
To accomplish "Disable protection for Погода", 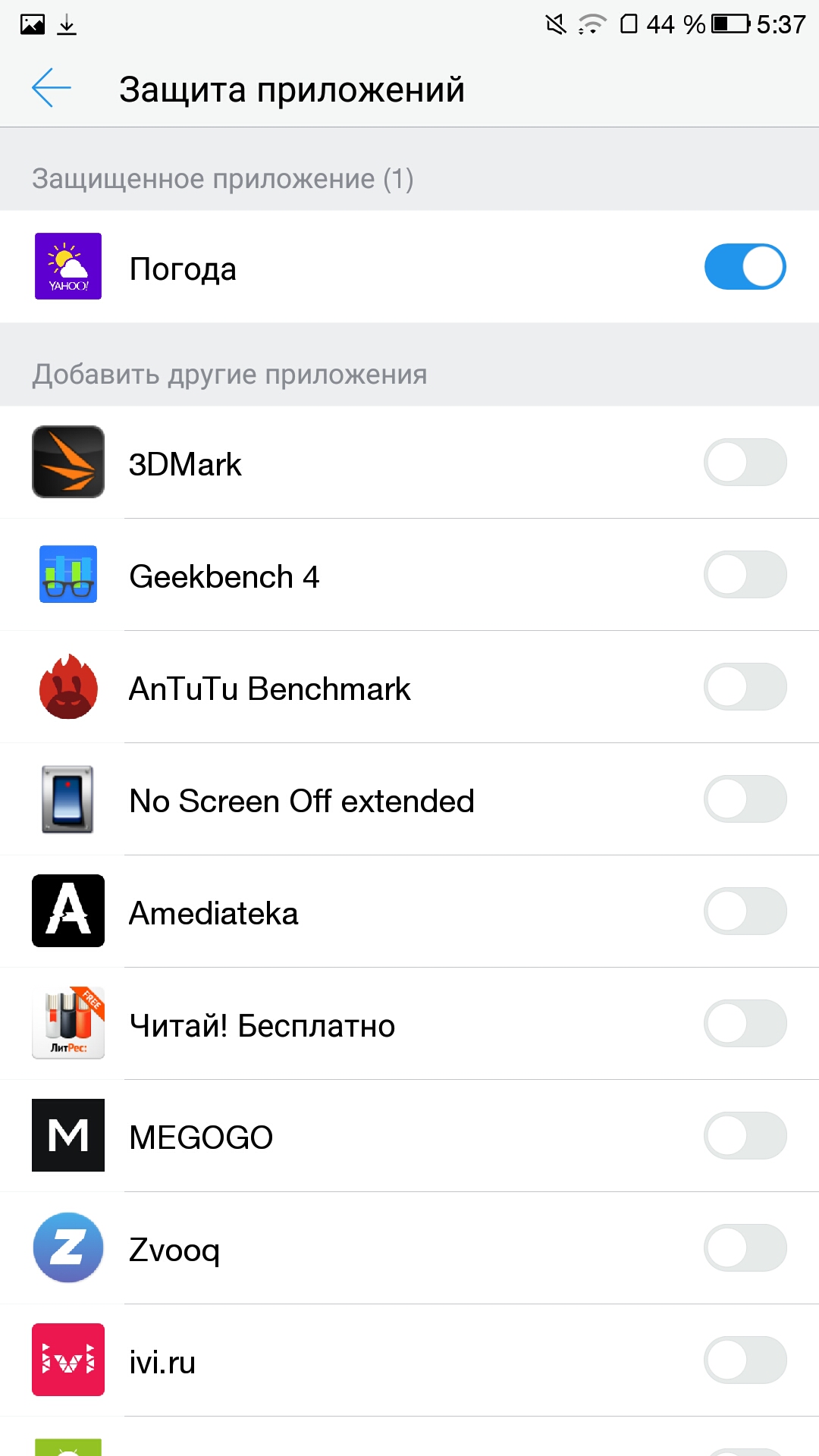I will (745, 267).
